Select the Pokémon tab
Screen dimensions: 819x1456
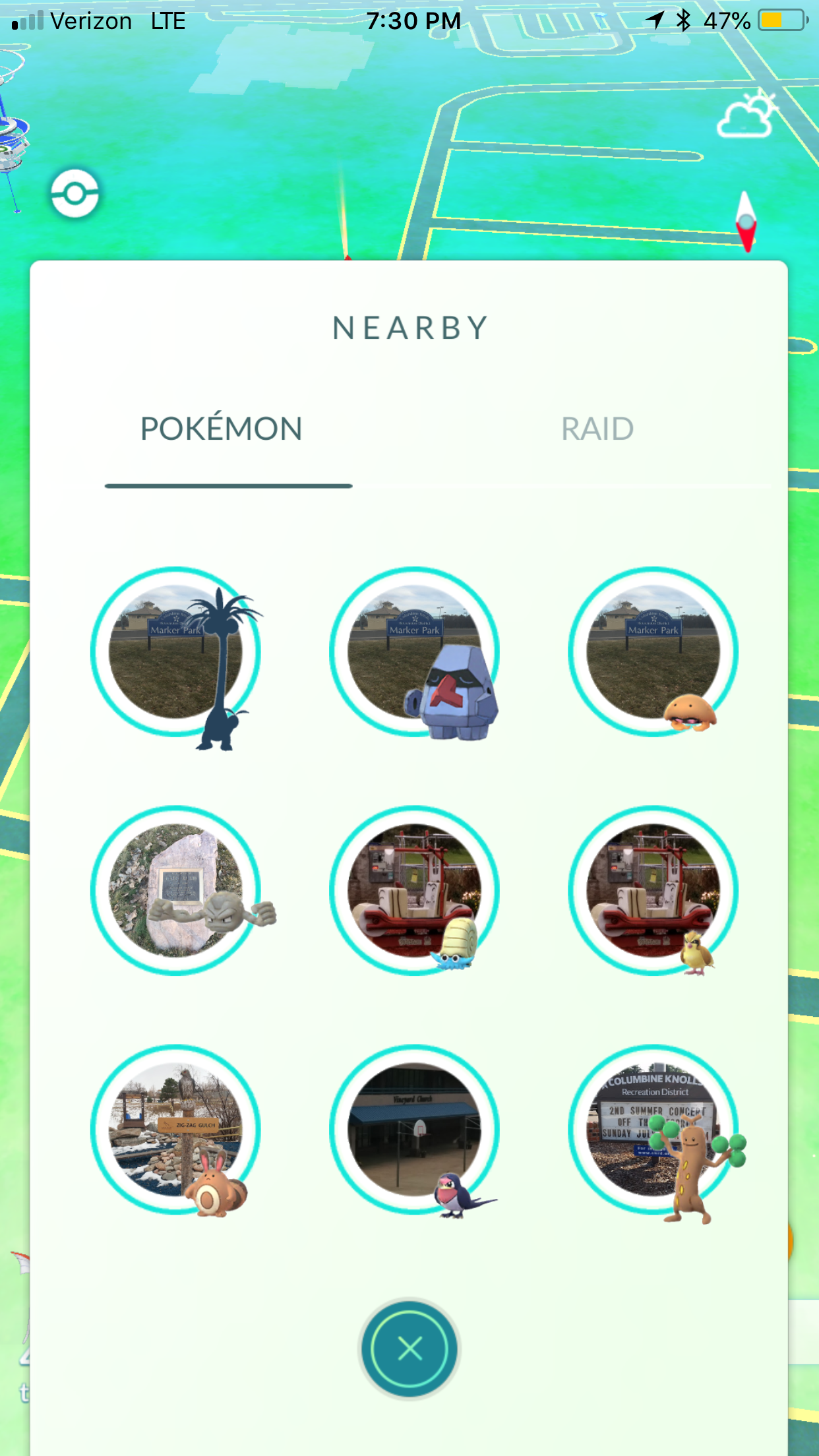222,429
